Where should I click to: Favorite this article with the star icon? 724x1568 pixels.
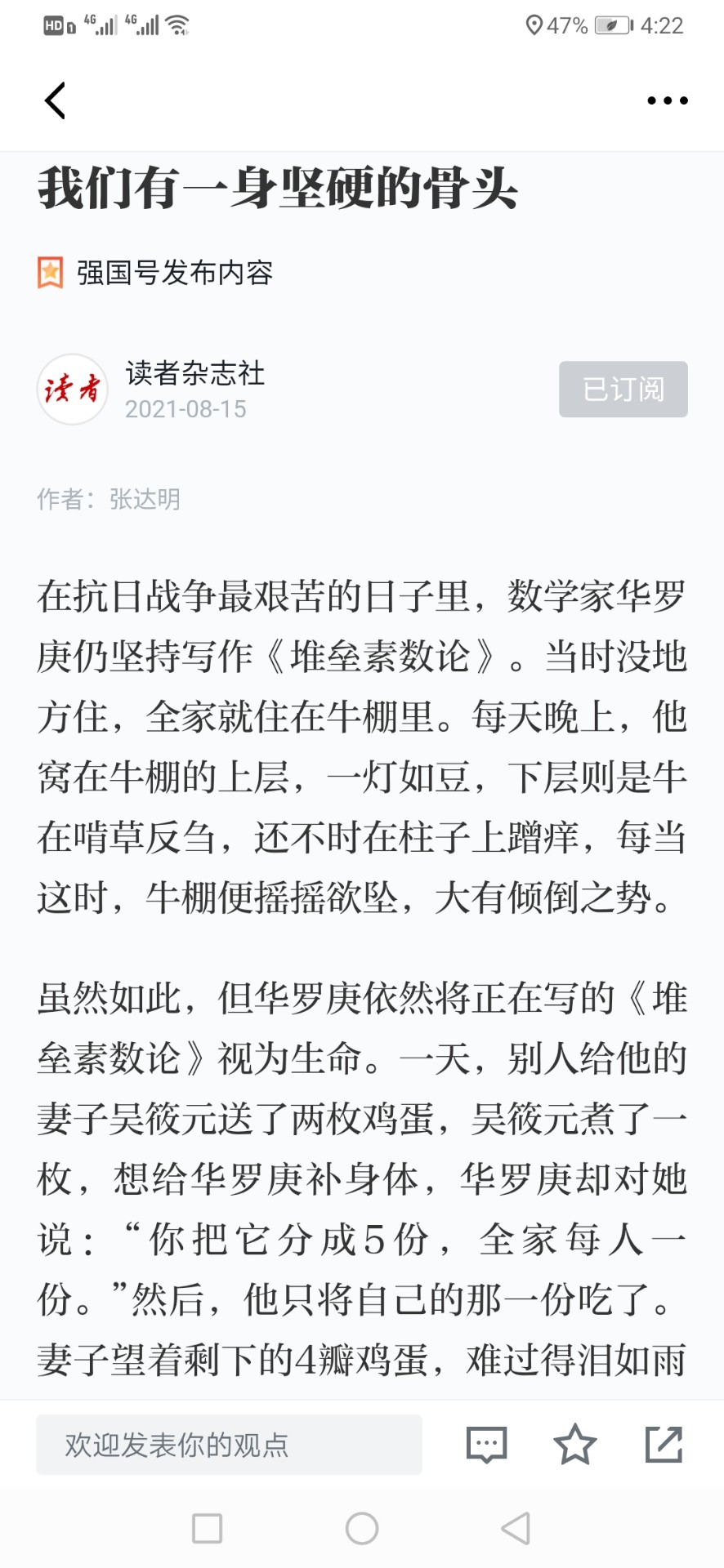(x=575, y=1444)
